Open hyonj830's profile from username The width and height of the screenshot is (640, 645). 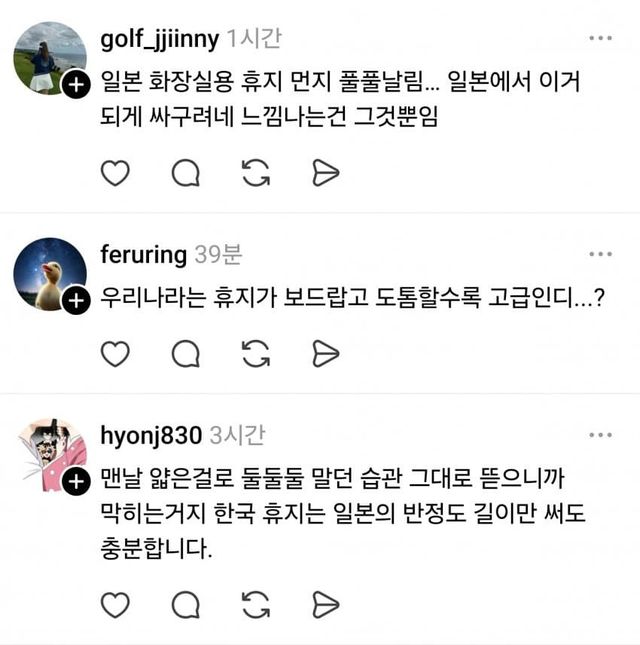pos(151,435)
